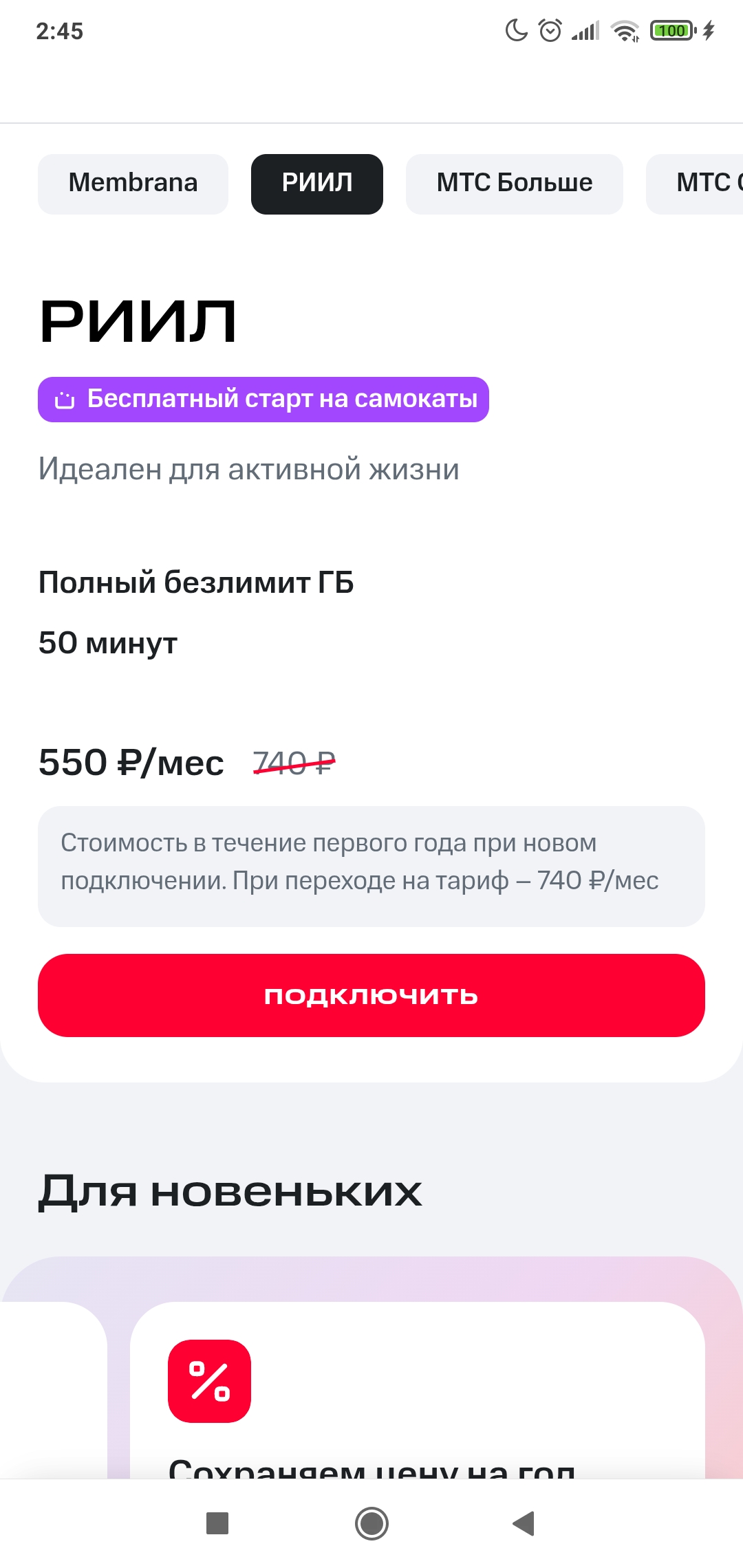Go to the phone's home screen

click(x=371, y=1523)
